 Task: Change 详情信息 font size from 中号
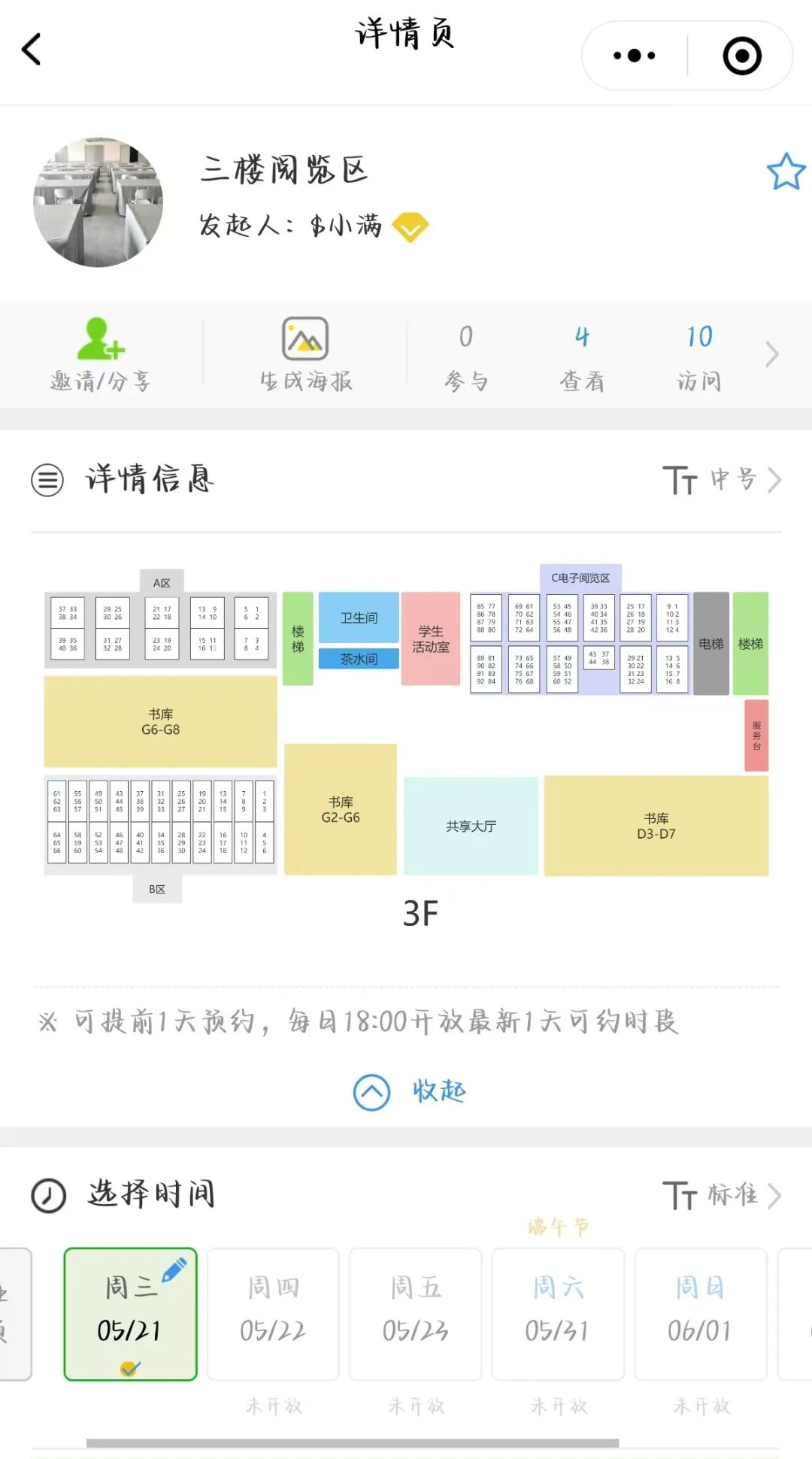tap(722, 480)
